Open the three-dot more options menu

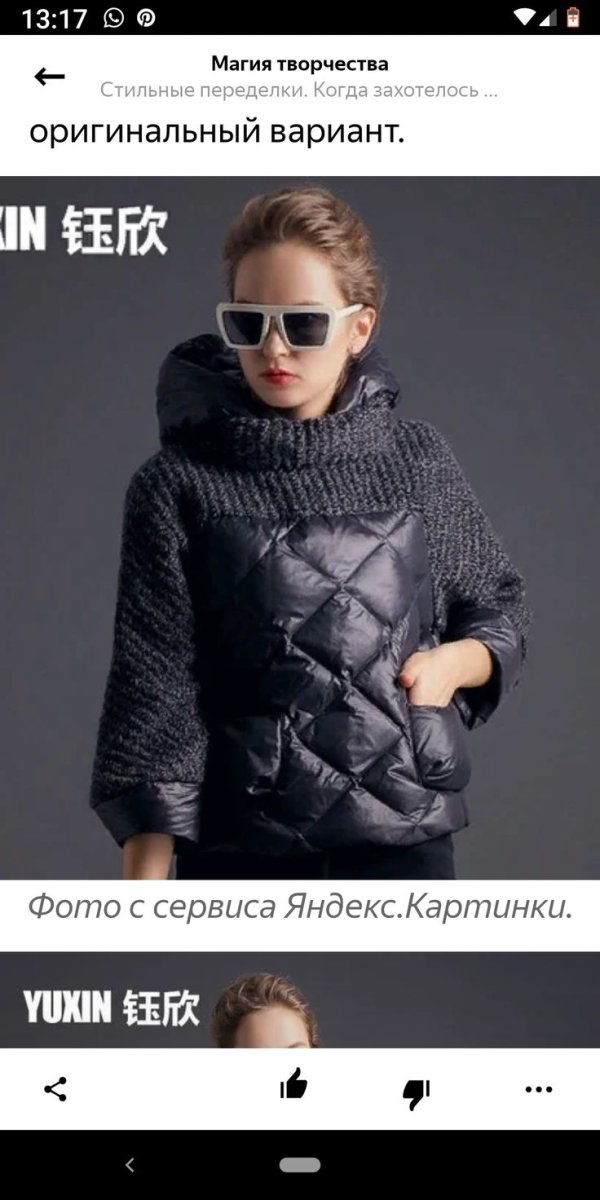click(539, 1089)
